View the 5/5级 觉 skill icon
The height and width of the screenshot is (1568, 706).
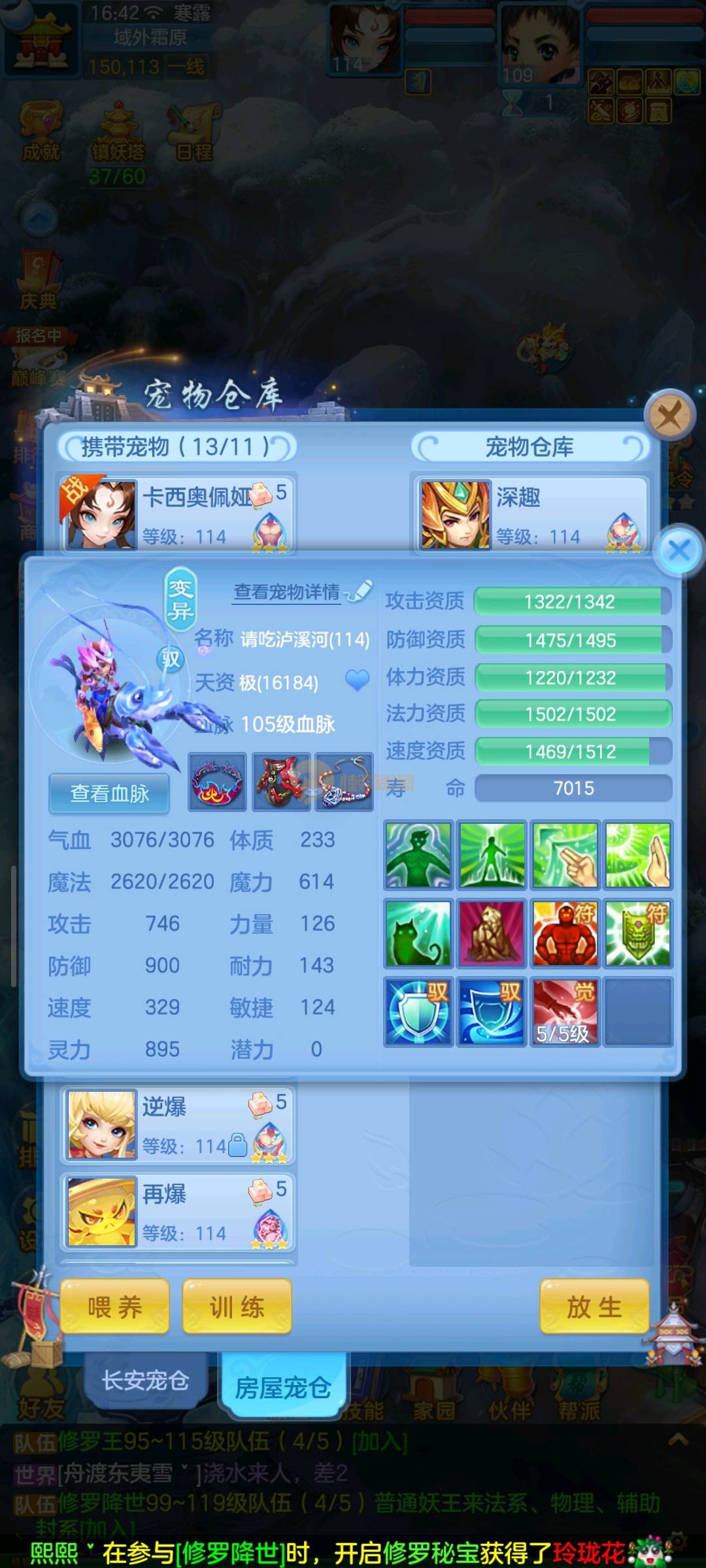(565, 1011)
